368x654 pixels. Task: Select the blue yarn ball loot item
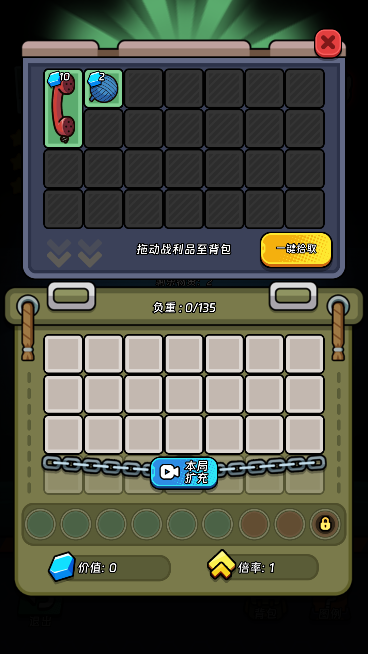tap(103, 88)
